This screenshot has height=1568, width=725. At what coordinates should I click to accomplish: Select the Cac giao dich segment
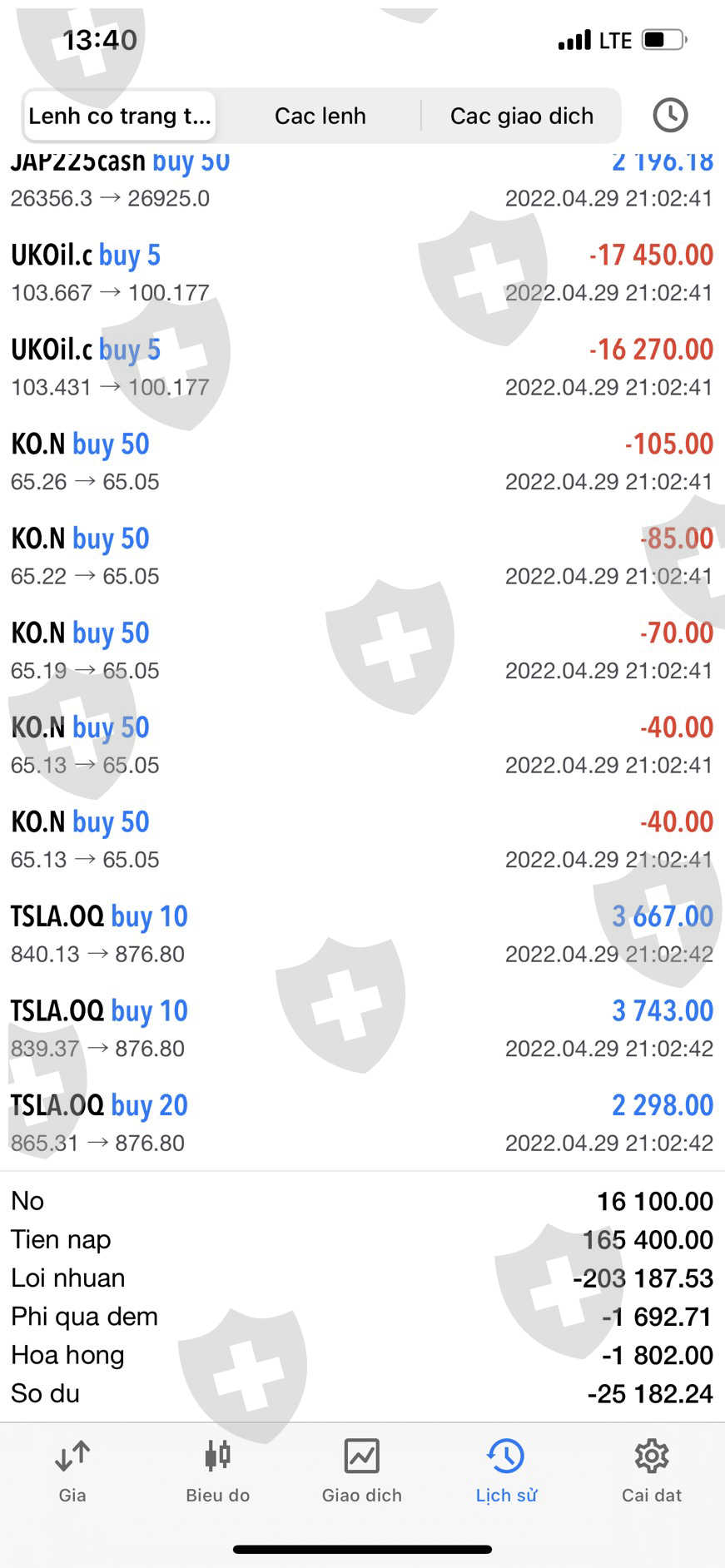tap(521, 116)
